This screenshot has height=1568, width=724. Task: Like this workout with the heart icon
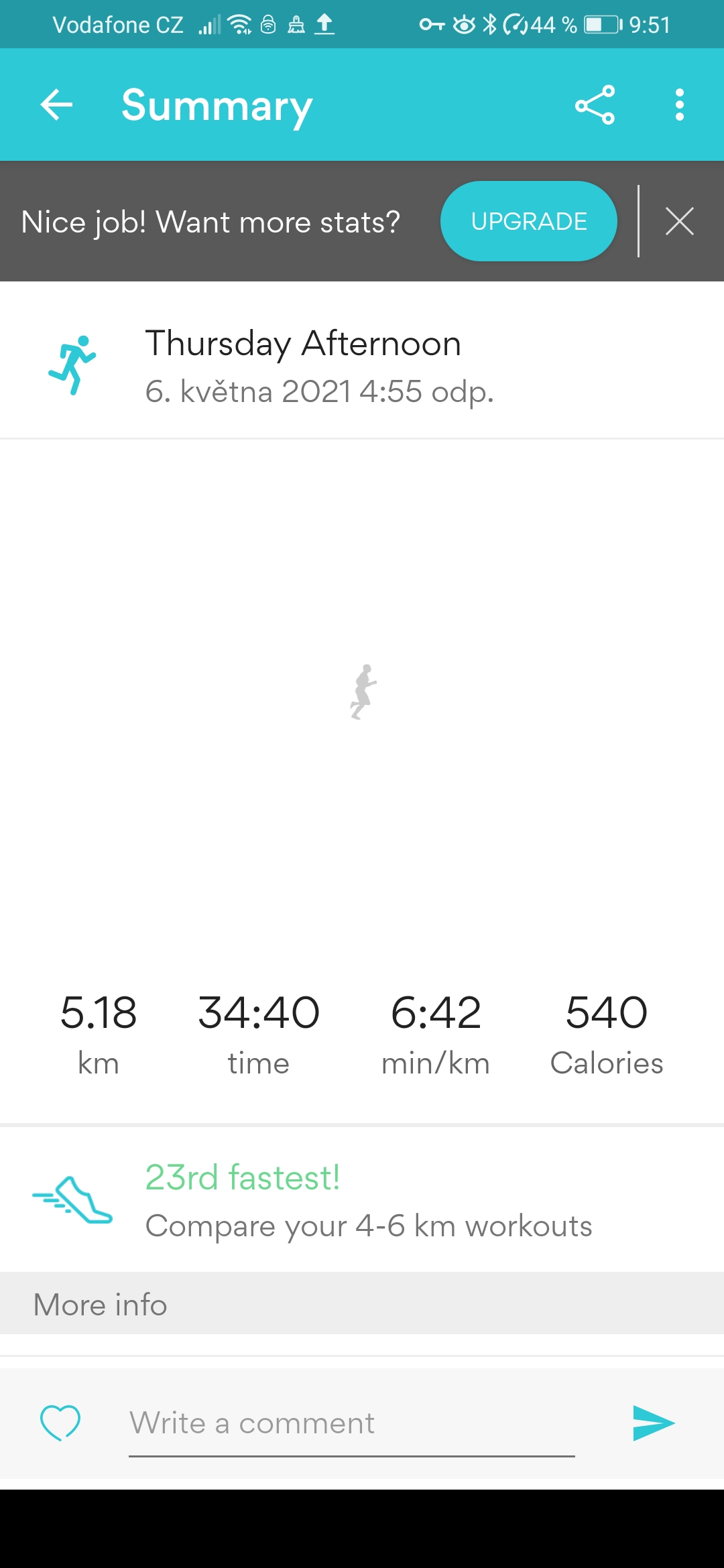point(60,1422)
